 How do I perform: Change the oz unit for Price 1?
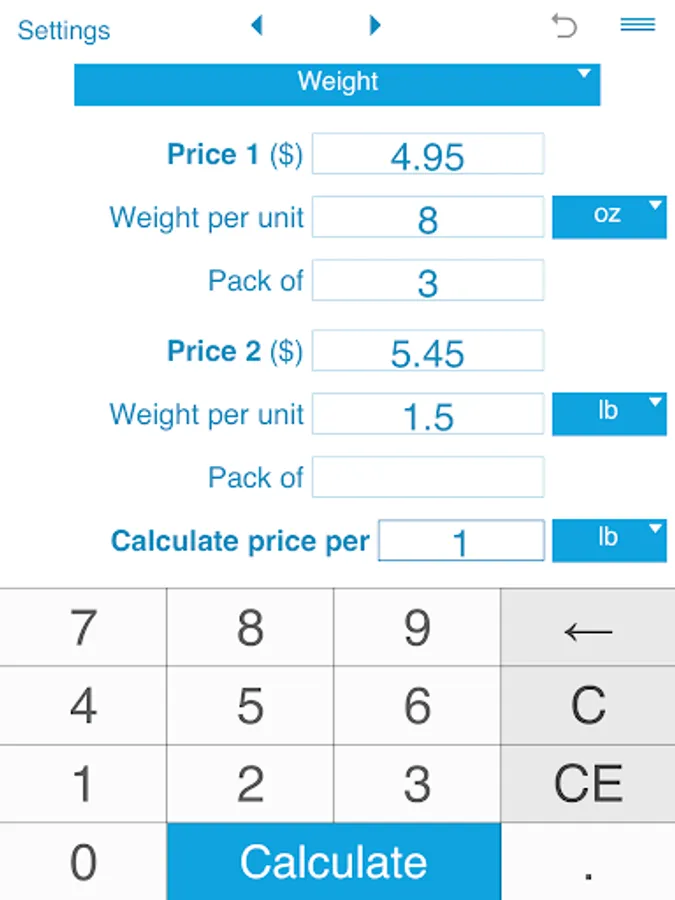(609, 216)
